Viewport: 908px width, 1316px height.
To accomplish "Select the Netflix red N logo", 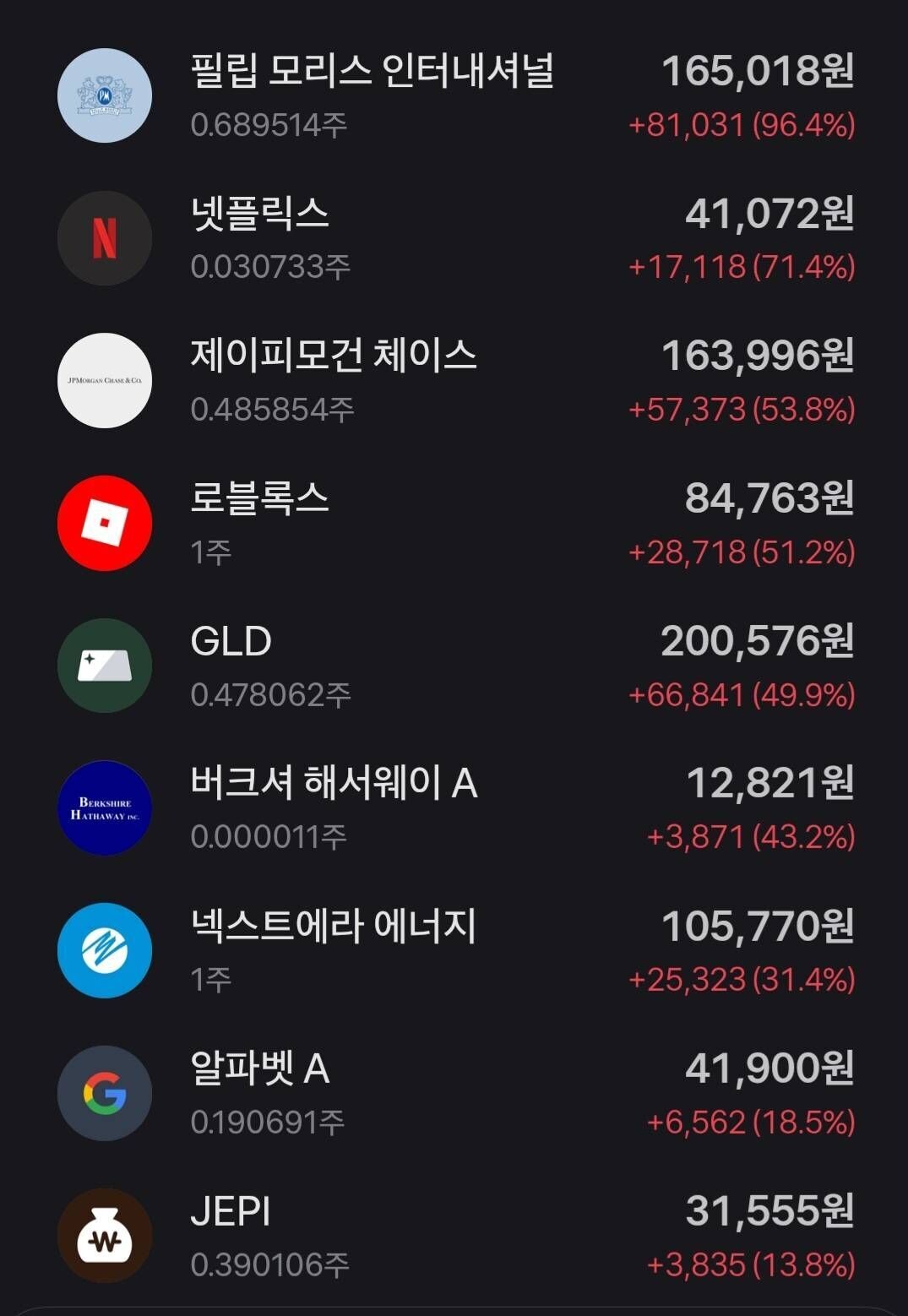I will [104, 238].
